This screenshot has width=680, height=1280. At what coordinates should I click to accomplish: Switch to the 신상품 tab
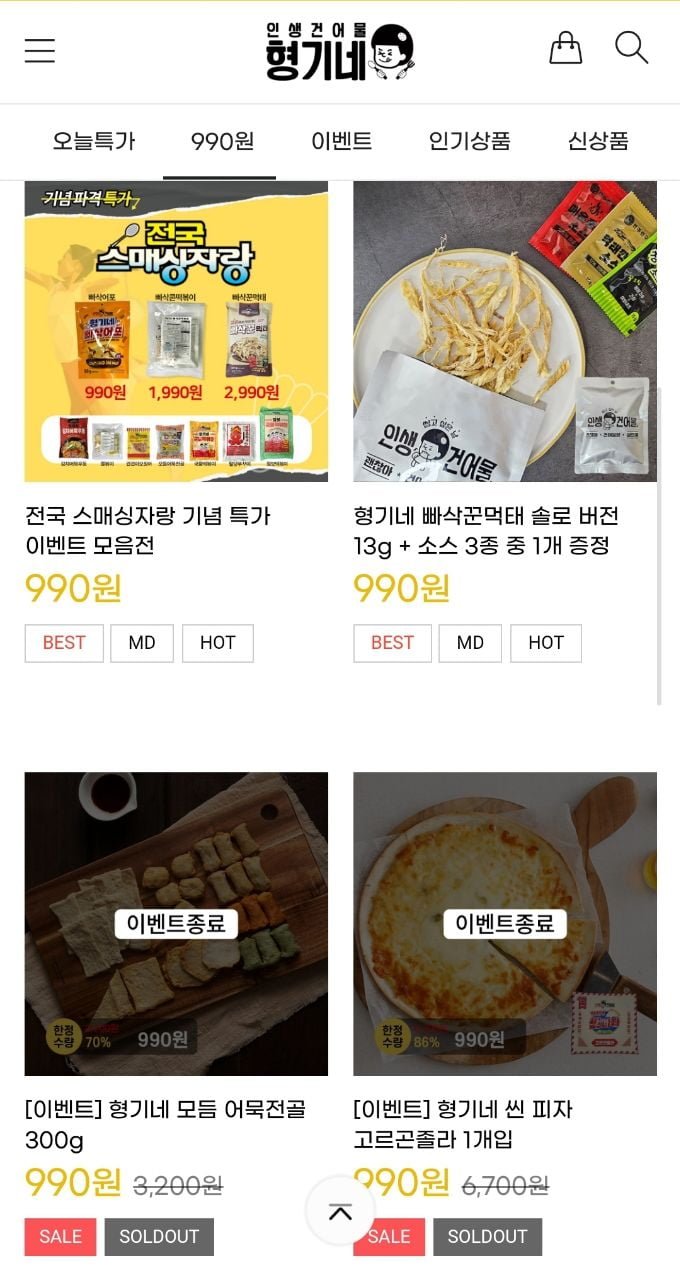click(x=598, y=141)
